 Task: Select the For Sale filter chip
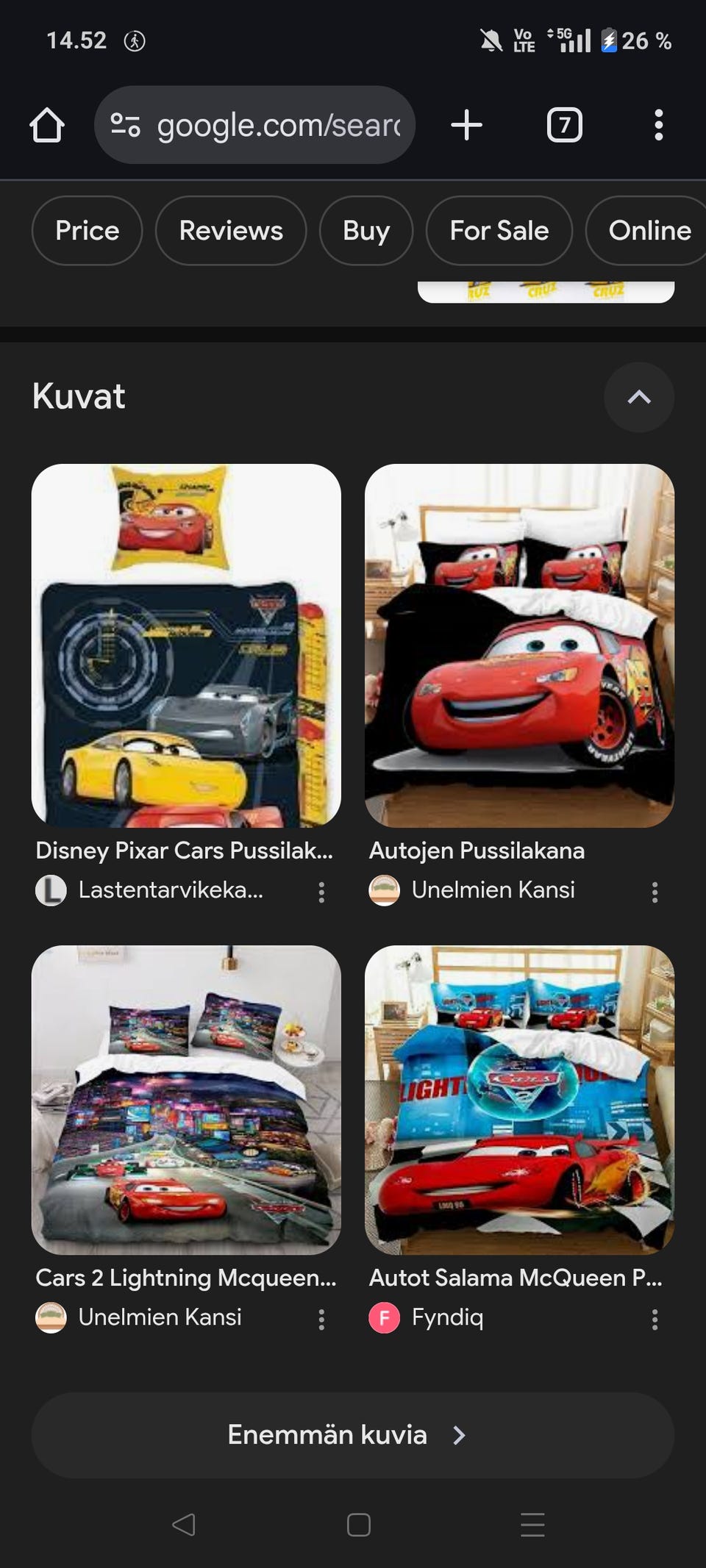click(x=499, y=231)
